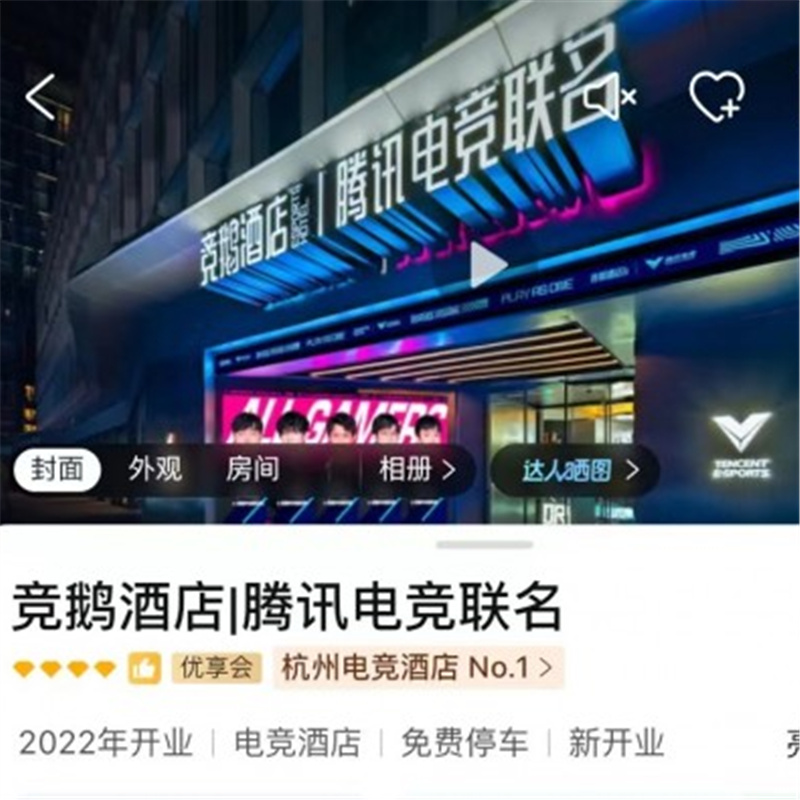The height and width of the screenshot is (800, 800).
Task: Select the 封面 photo tab
Action: 57,470
